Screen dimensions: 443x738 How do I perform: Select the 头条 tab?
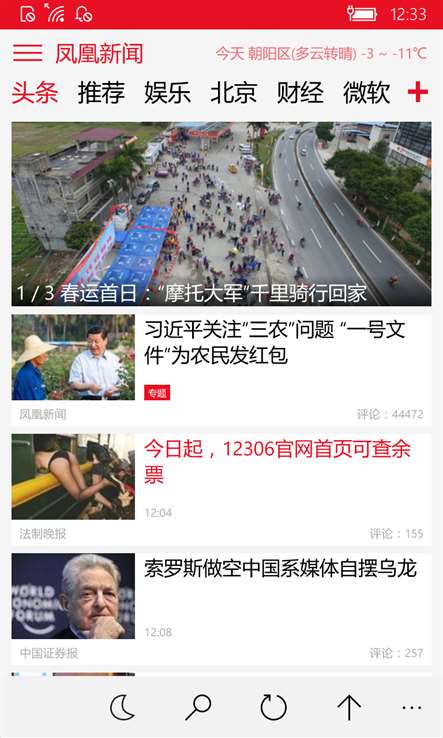[x=35, y=92]
